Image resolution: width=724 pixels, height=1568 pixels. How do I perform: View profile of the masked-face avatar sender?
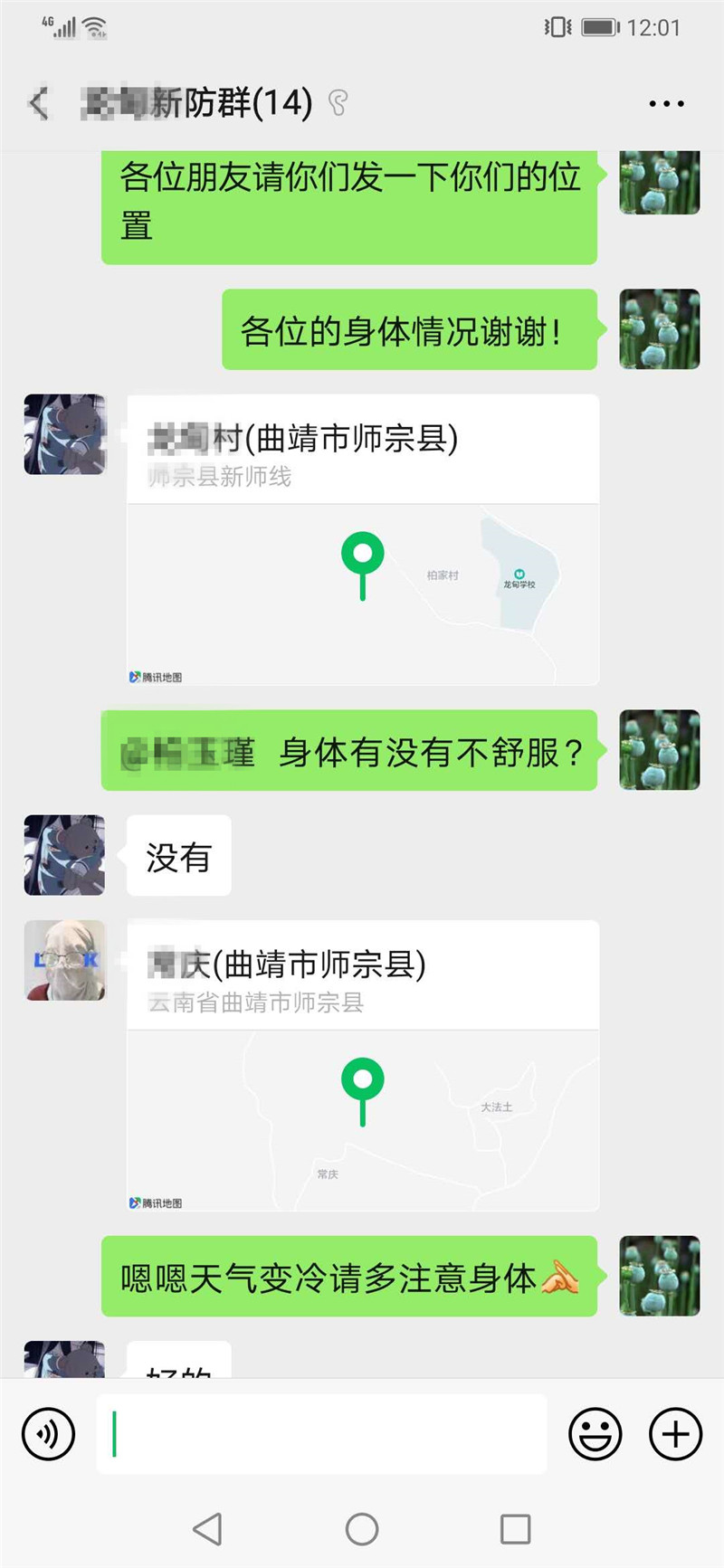point(64,960)
